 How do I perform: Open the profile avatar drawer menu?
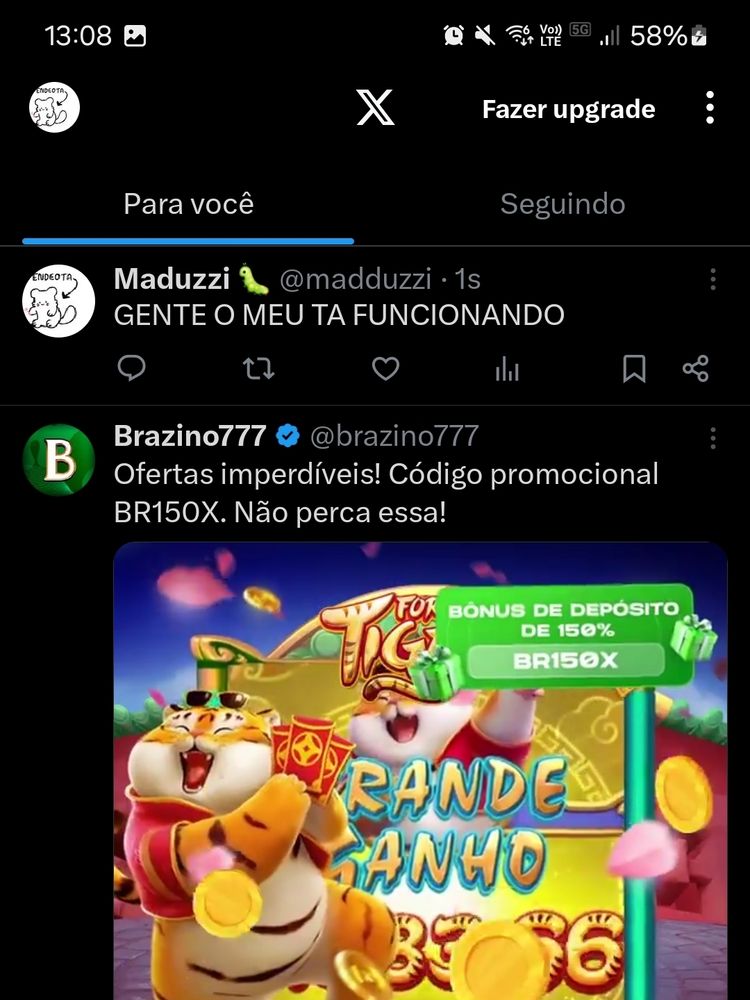tap(55, 108)
